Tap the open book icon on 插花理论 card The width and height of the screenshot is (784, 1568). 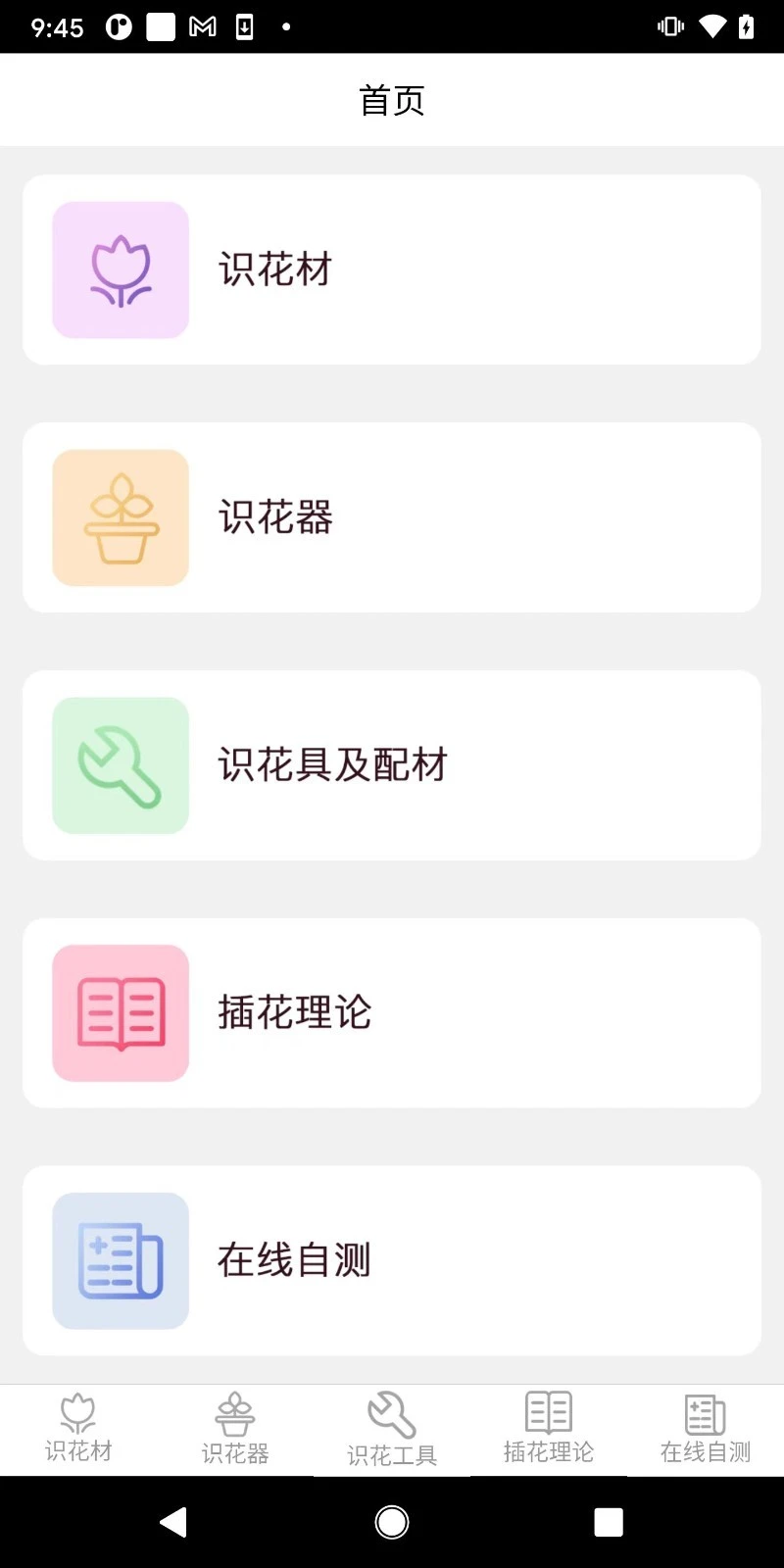(120, 1013)
